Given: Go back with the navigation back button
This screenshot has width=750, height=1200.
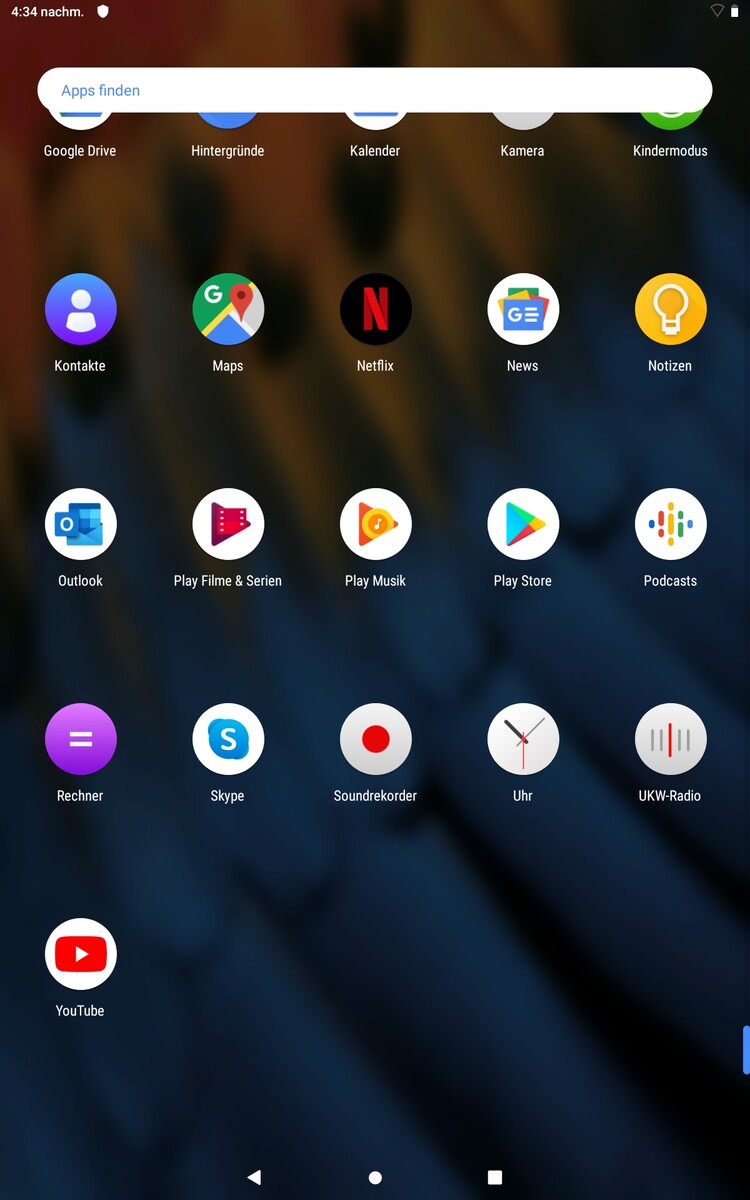Looking at the screenshot, I should pyautogui.click(x=254, y=1178).
